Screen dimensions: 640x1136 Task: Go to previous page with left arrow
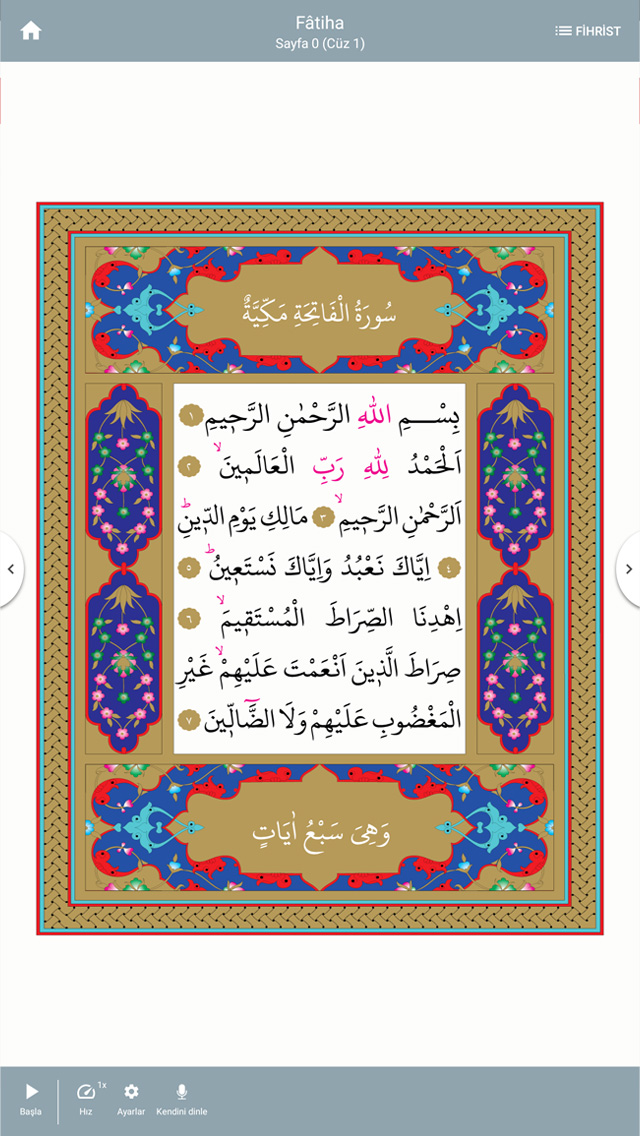(11, 569)
